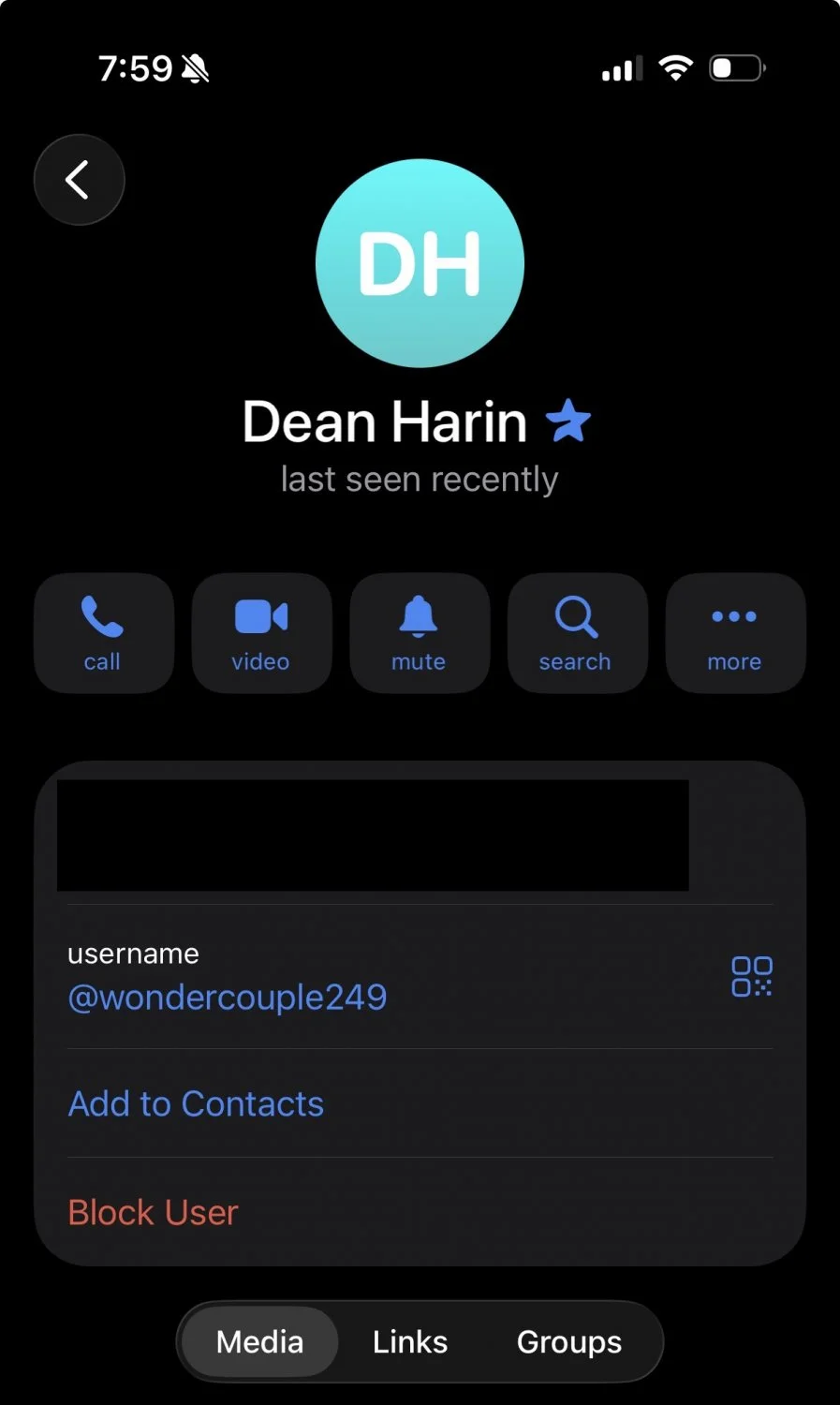Start a voice call with Dean Harin
This screenshot has width=840, height=1405.
click(104, 633)
